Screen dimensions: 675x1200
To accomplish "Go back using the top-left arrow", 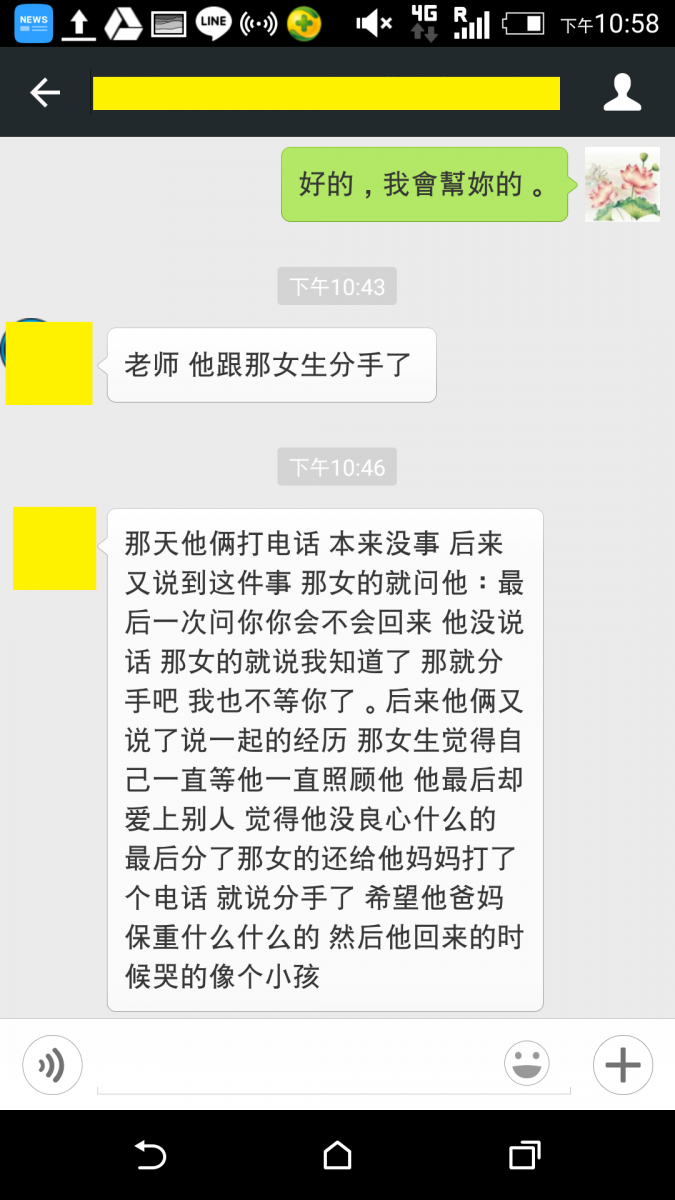I will (45, 93).
